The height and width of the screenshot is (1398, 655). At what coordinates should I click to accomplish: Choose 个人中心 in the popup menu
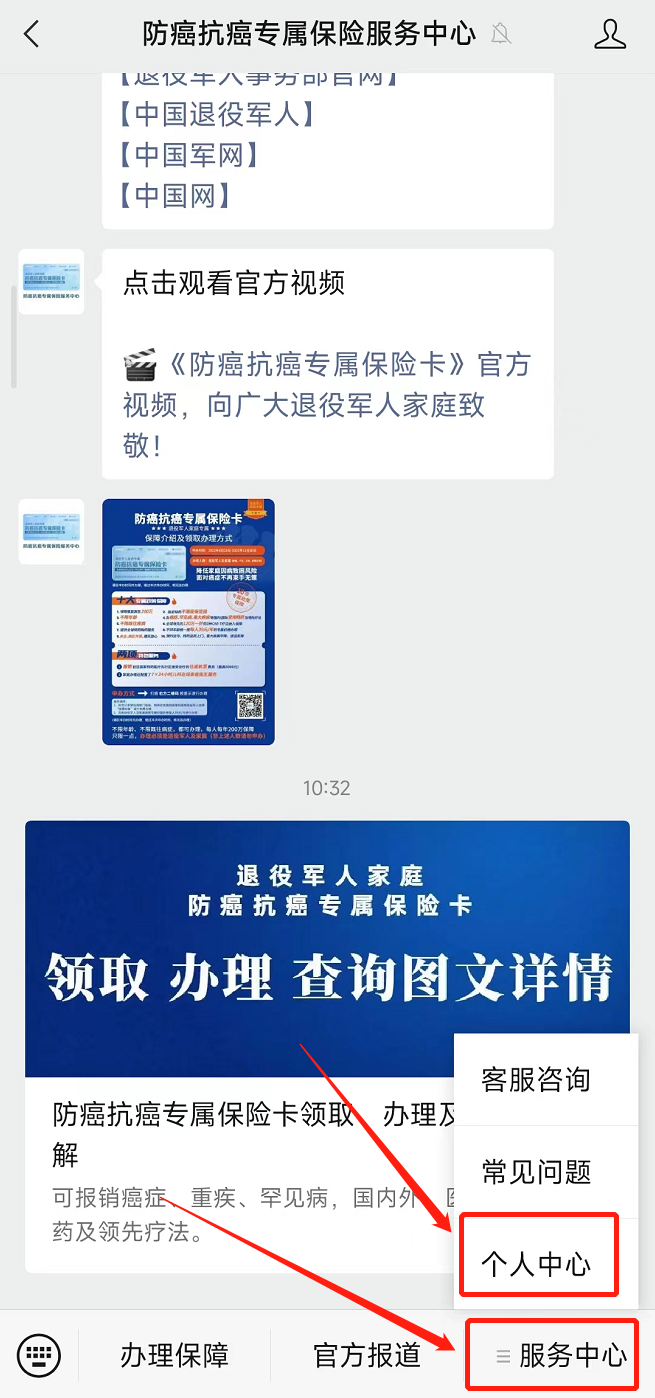pyautogui.click(x=536, y=1264)
